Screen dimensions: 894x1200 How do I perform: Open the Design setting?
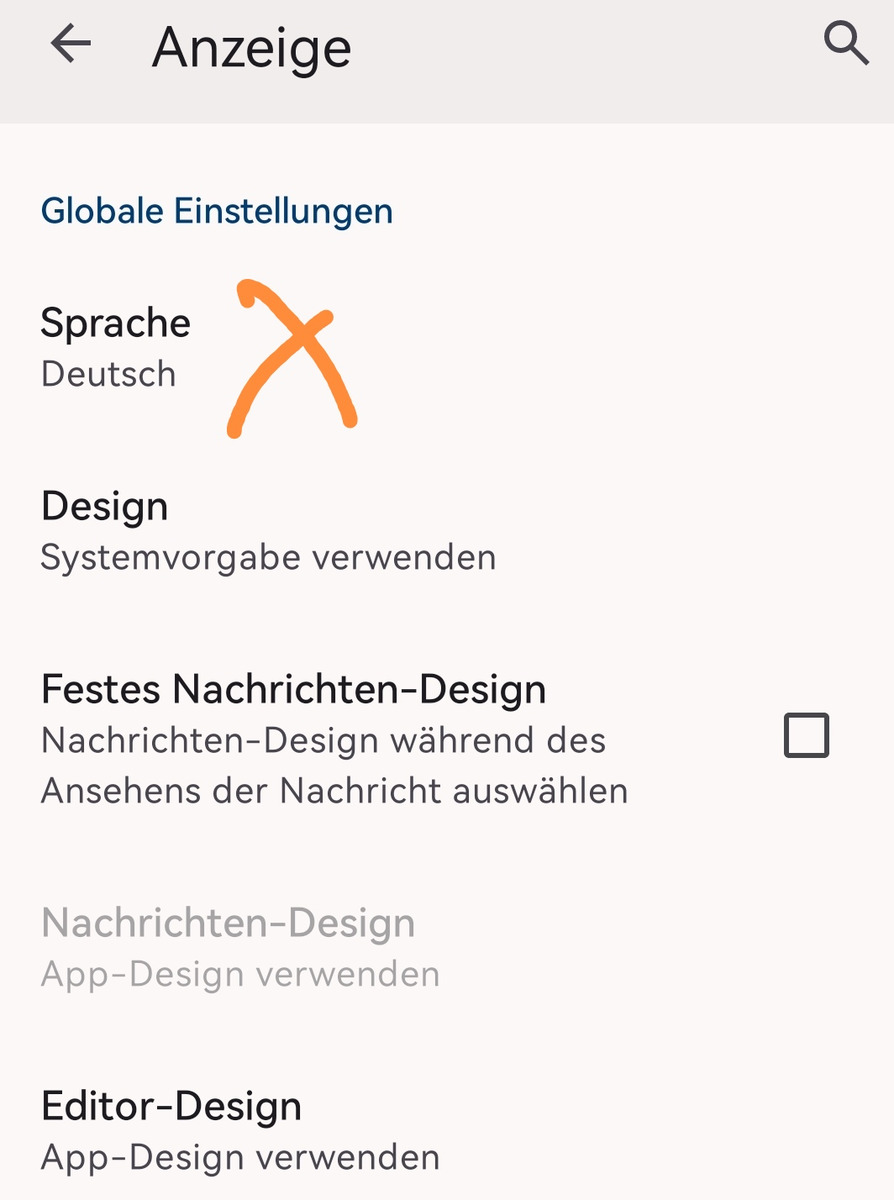(268, 531)
